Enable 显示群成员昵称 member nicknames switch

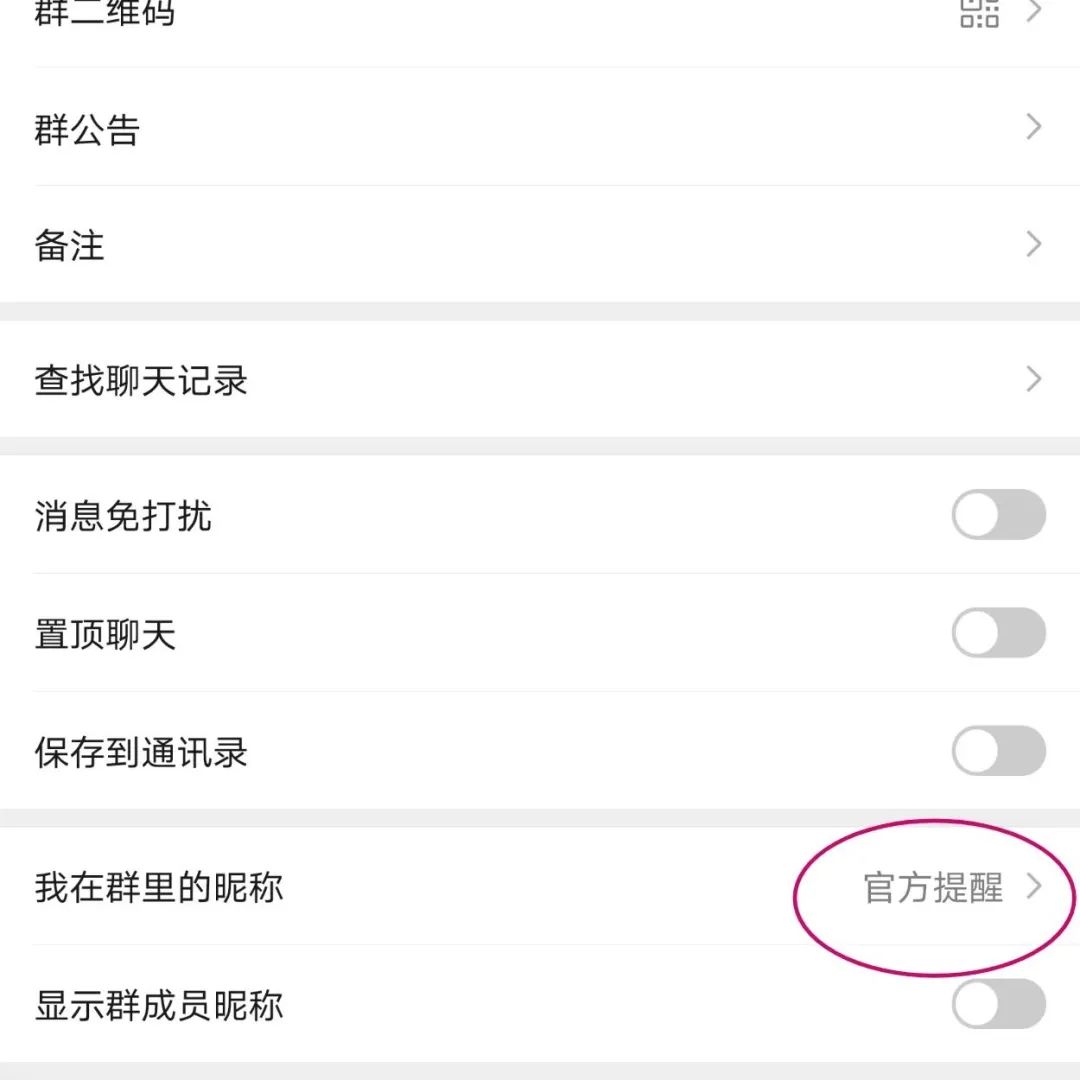[997, 1004]
